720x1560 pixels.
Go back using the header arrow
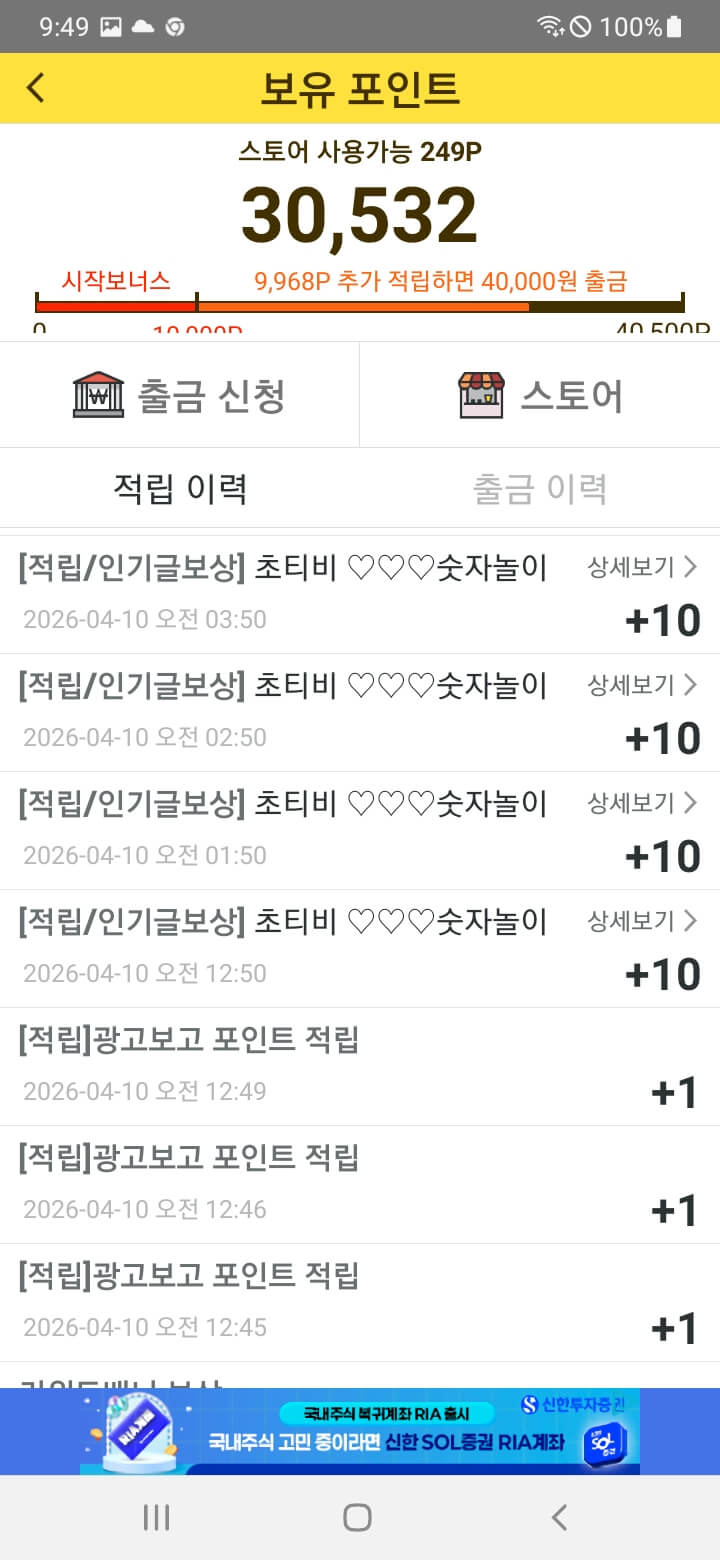(x=36, y=88)
